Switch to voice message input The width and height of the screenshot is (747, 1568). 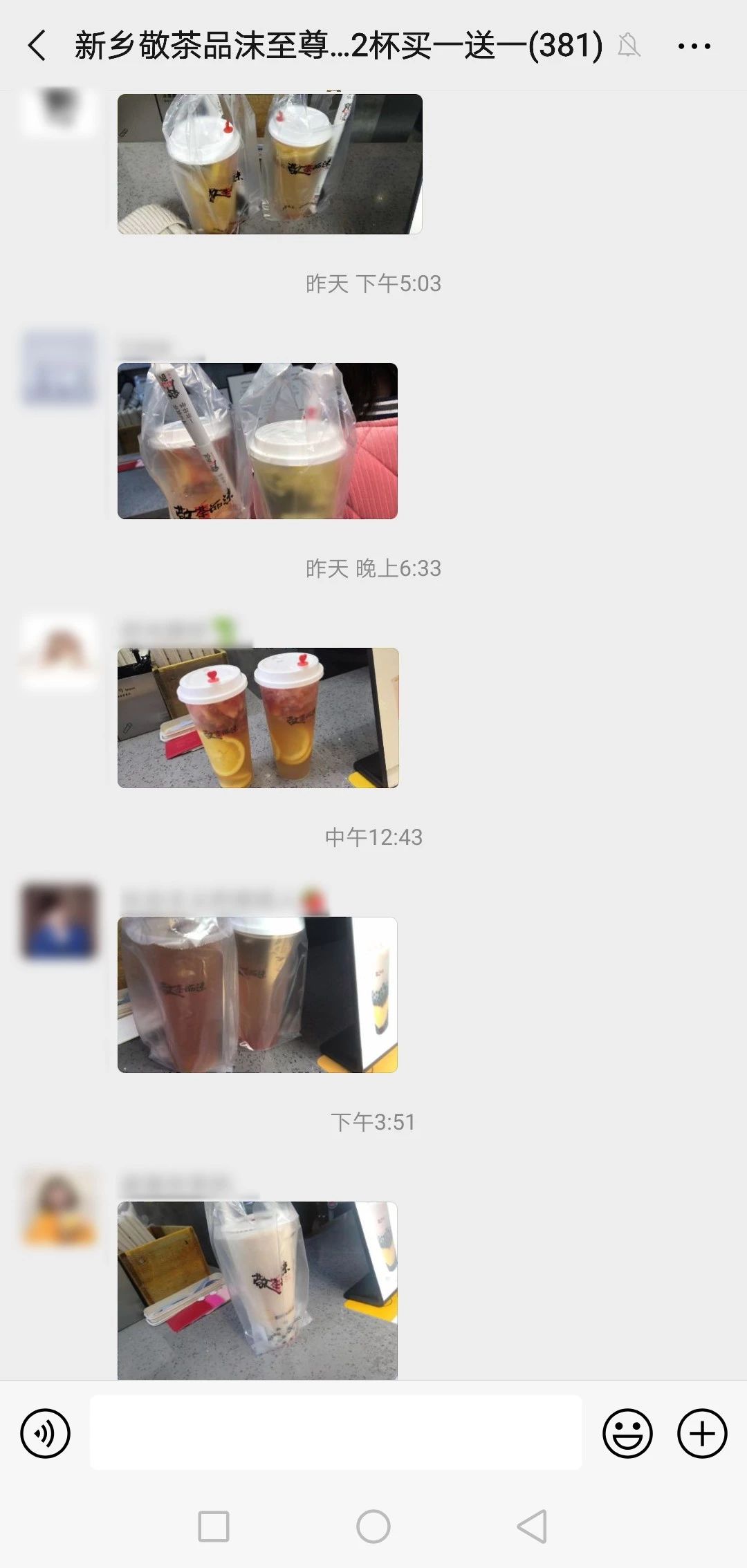click(46, 1433)
